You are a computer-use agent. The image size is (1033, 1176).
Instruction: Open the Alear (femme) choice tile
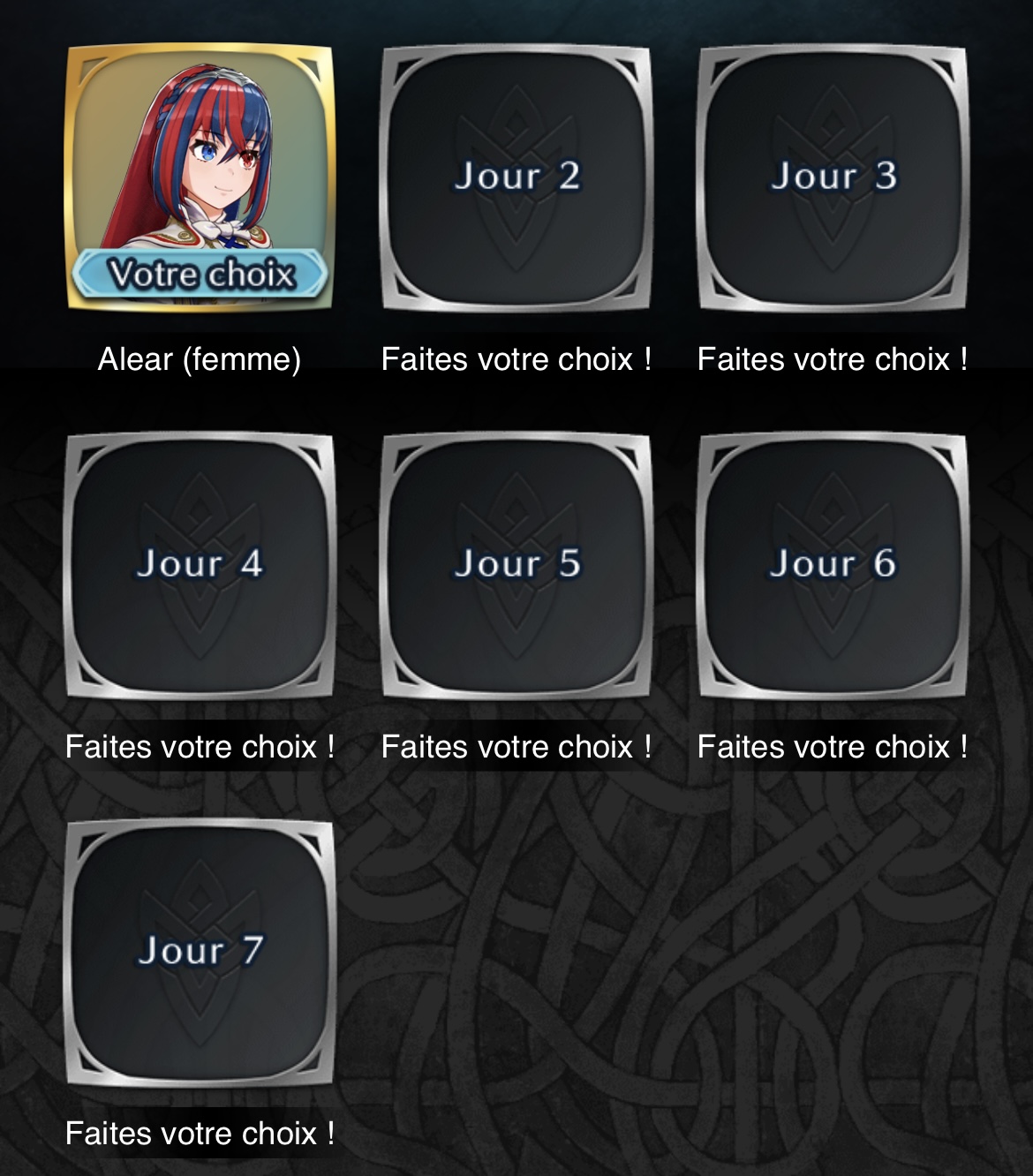pyautogui.click(x=200, y=177)
